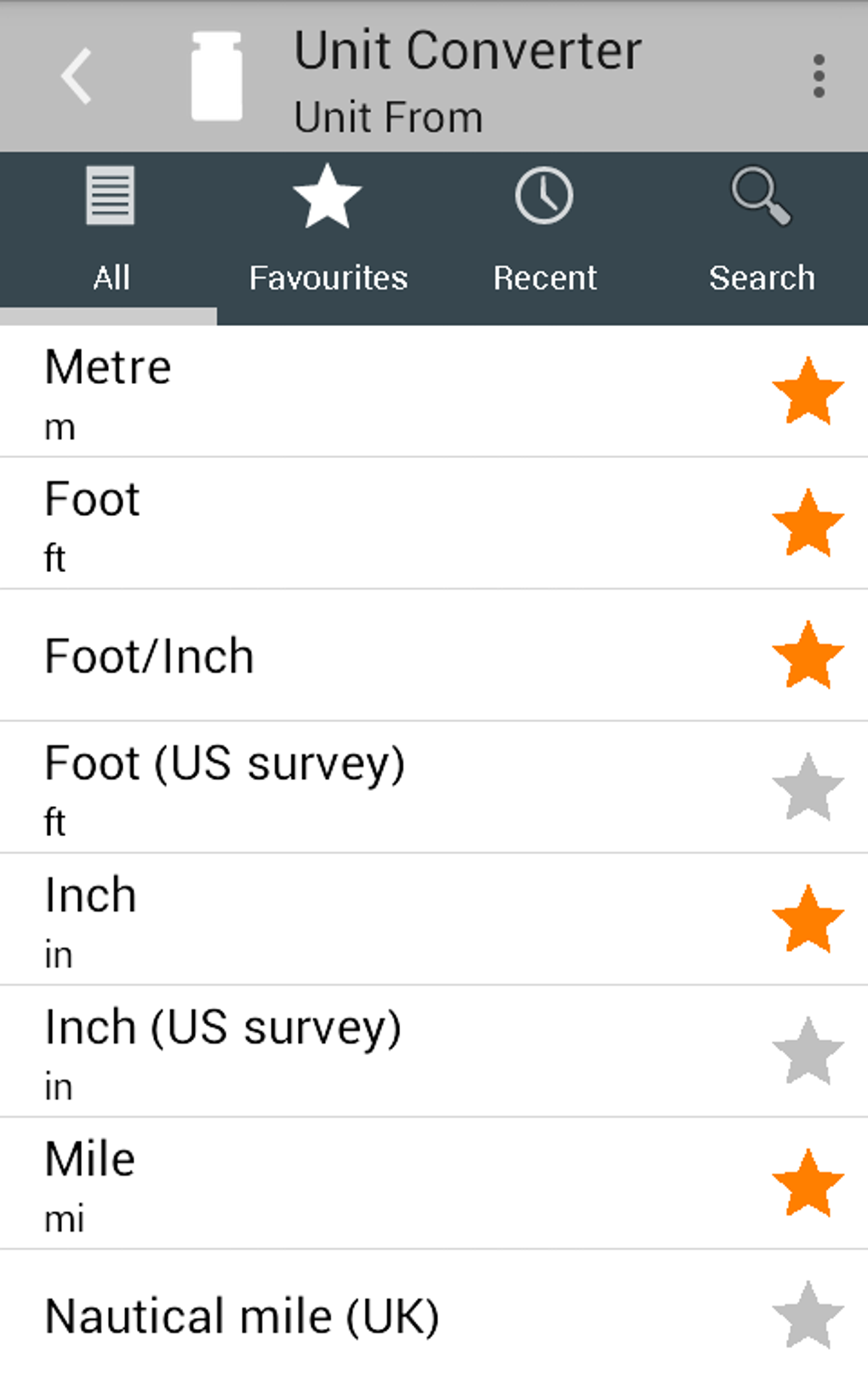Select Metre as the source unit

340,392
